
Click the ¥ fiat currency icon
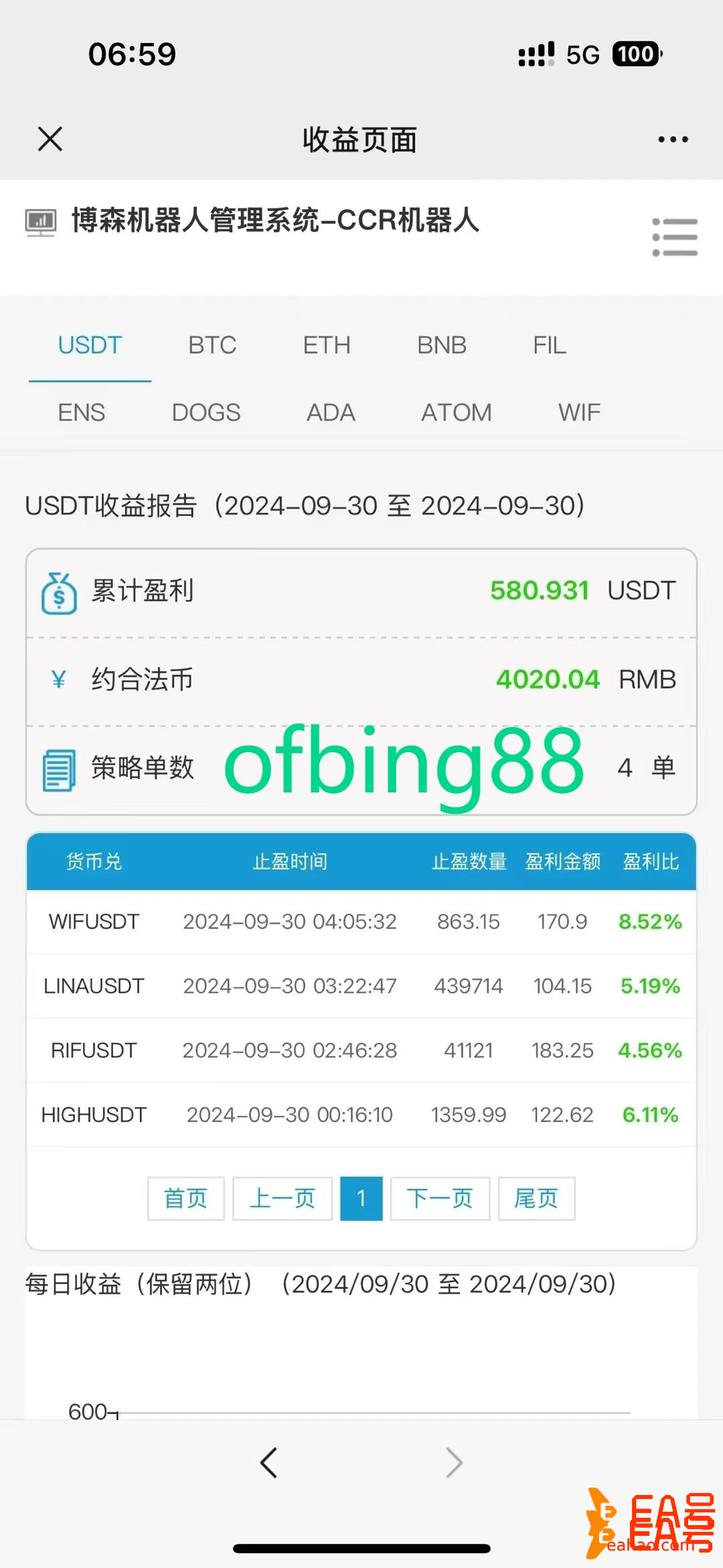pos(59,679)
